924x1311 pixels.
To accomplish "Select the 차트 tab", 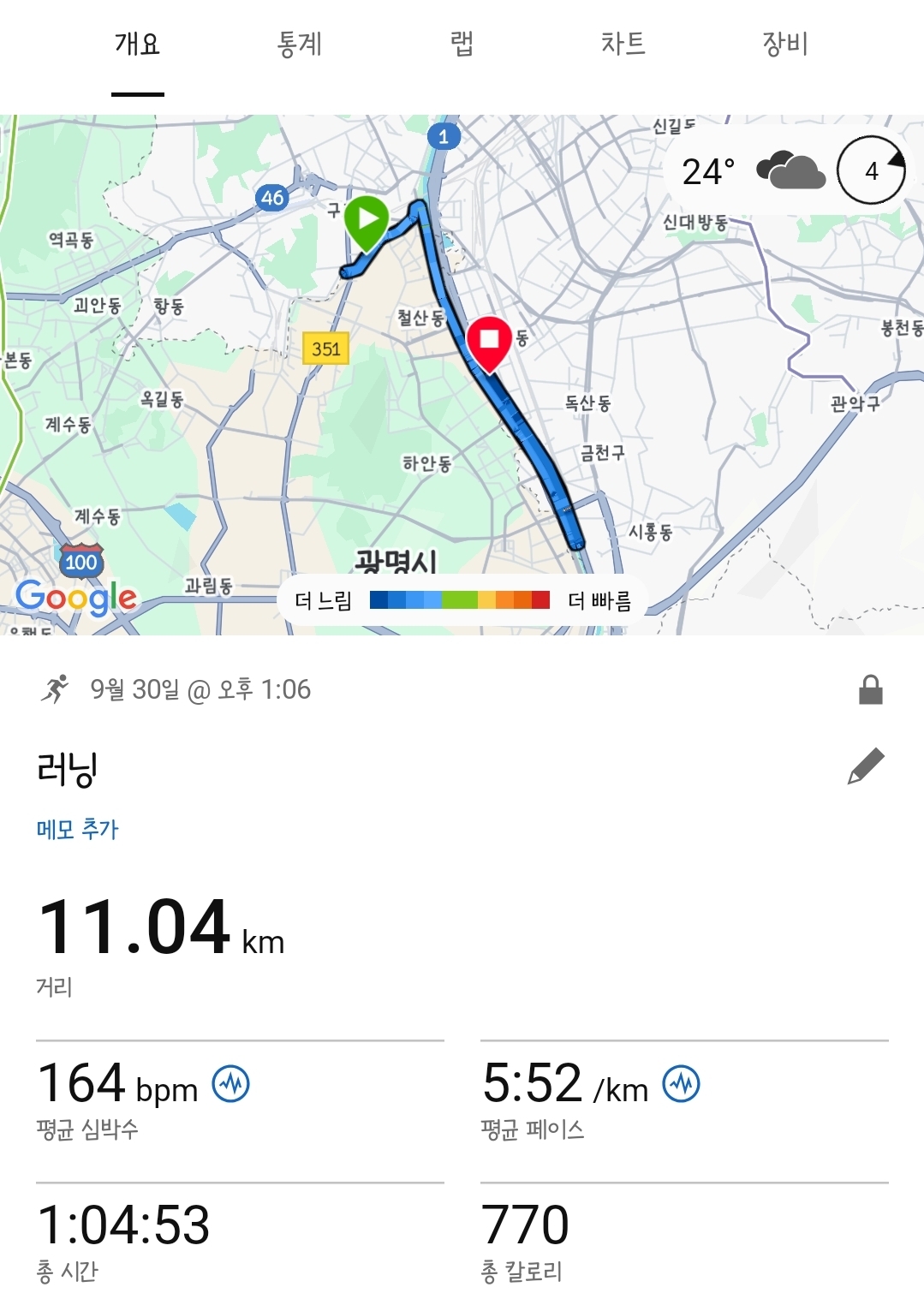I will click(x=623, y=44).
